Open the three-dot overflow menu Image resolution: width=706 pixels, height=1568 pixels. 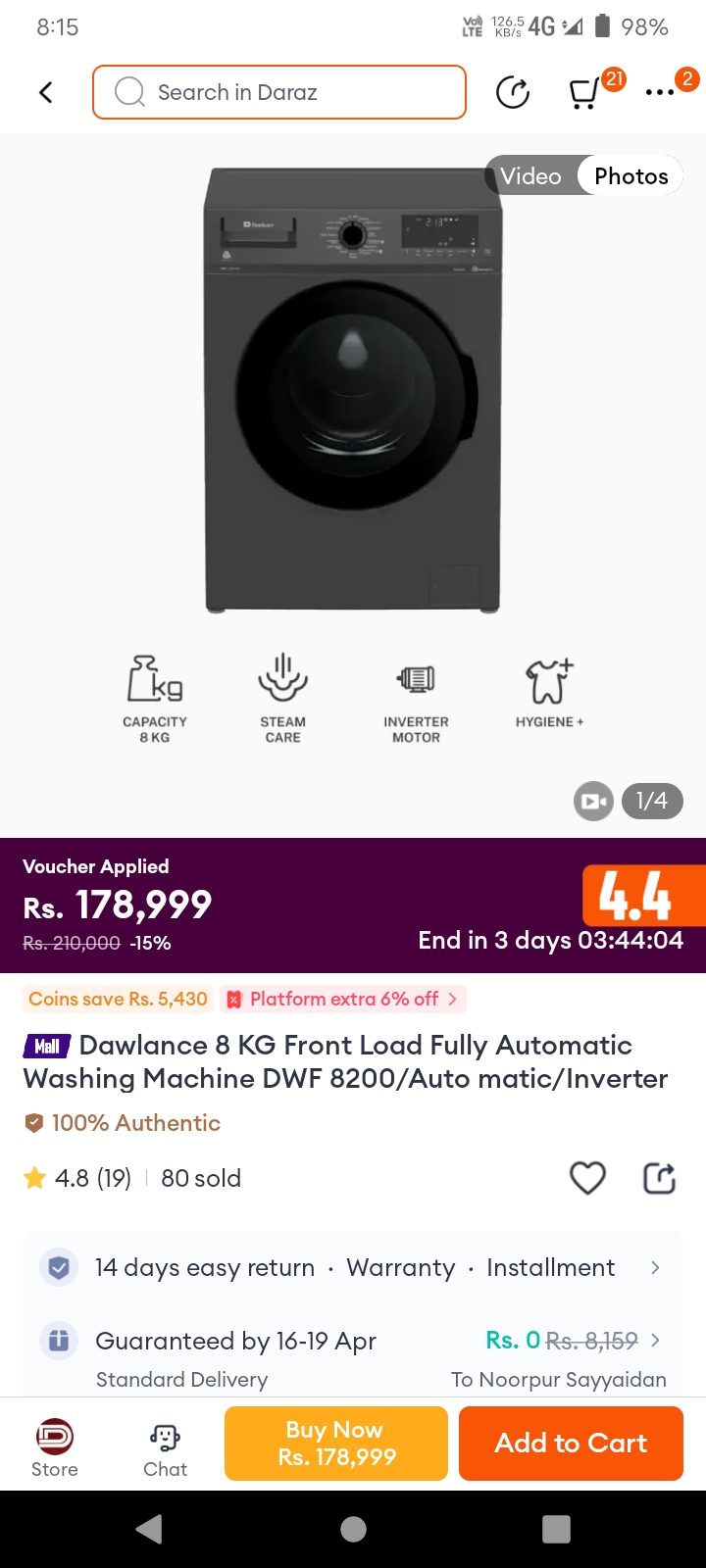tap(660, 92)
